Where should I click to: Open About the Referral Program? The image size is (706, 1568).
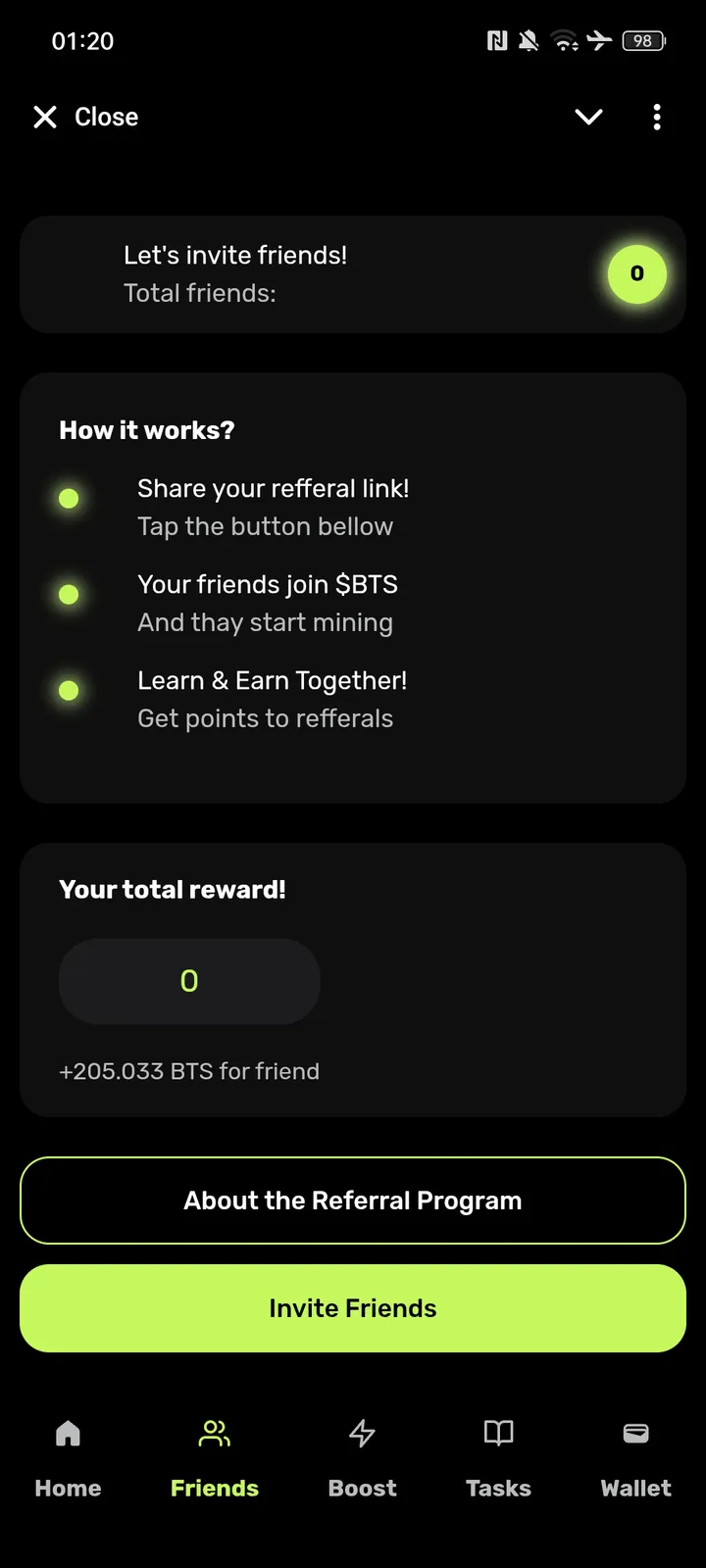(353, 1200)
